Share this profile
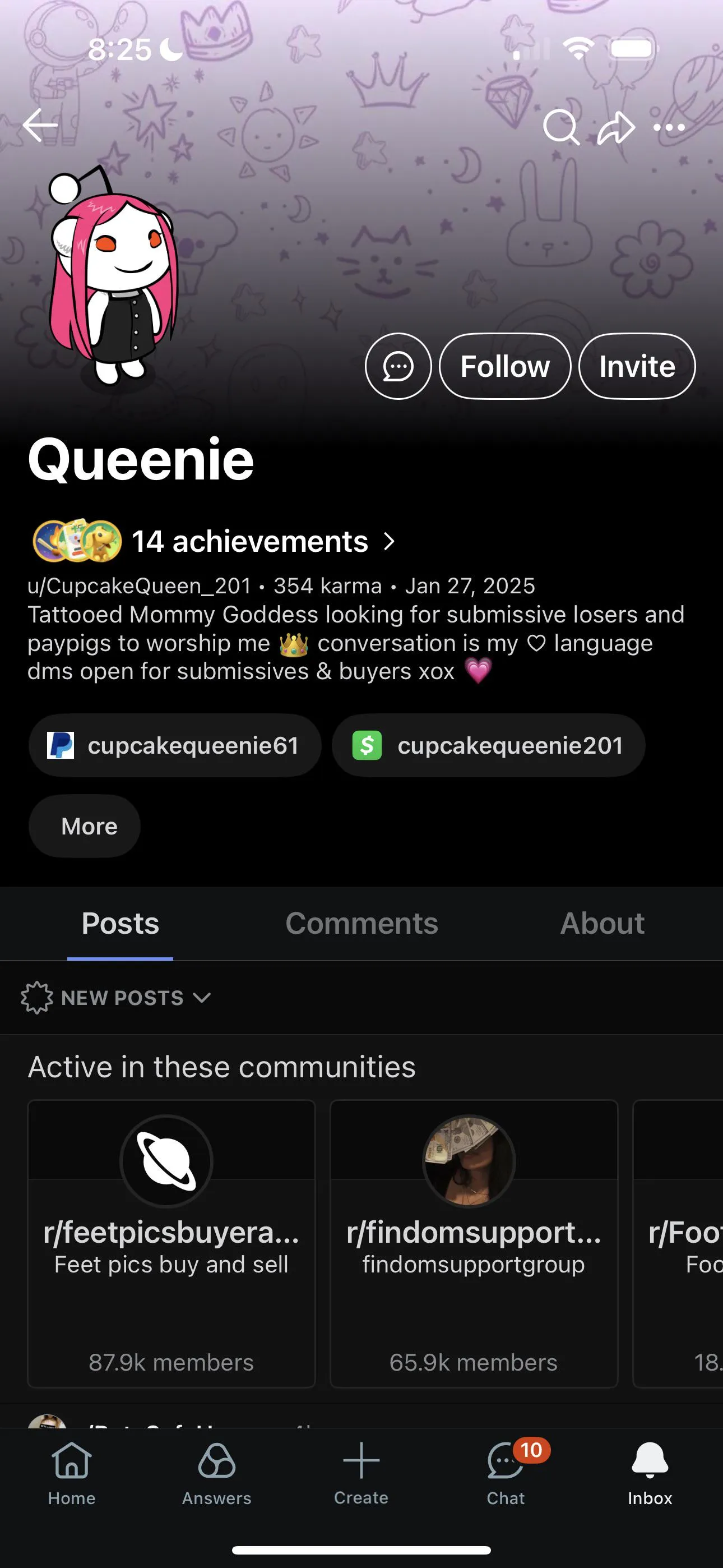Viewport: 723px width, 1568px height. (x=616, y=127)
